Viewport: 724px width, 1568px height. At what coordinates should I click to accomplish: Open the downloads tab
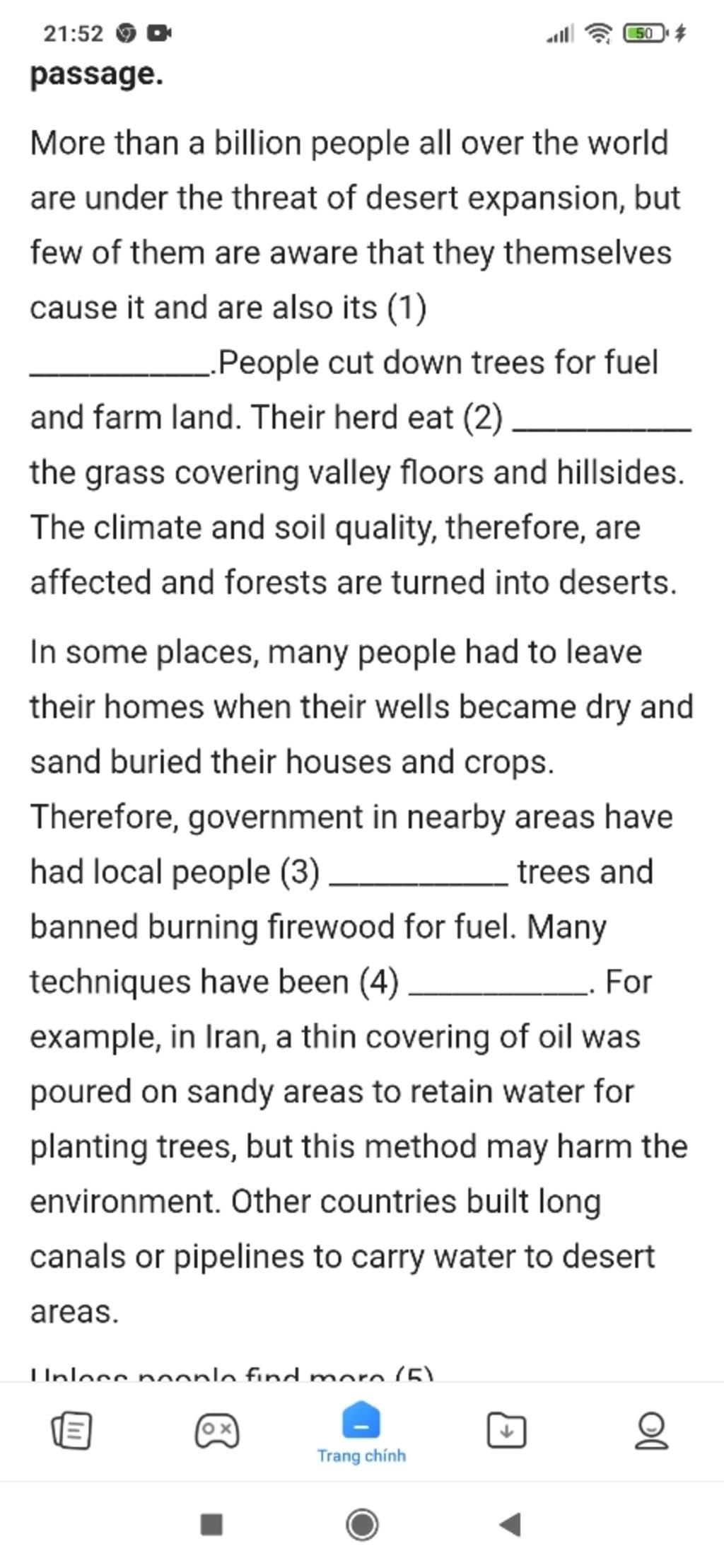[x=506, y=1430]
